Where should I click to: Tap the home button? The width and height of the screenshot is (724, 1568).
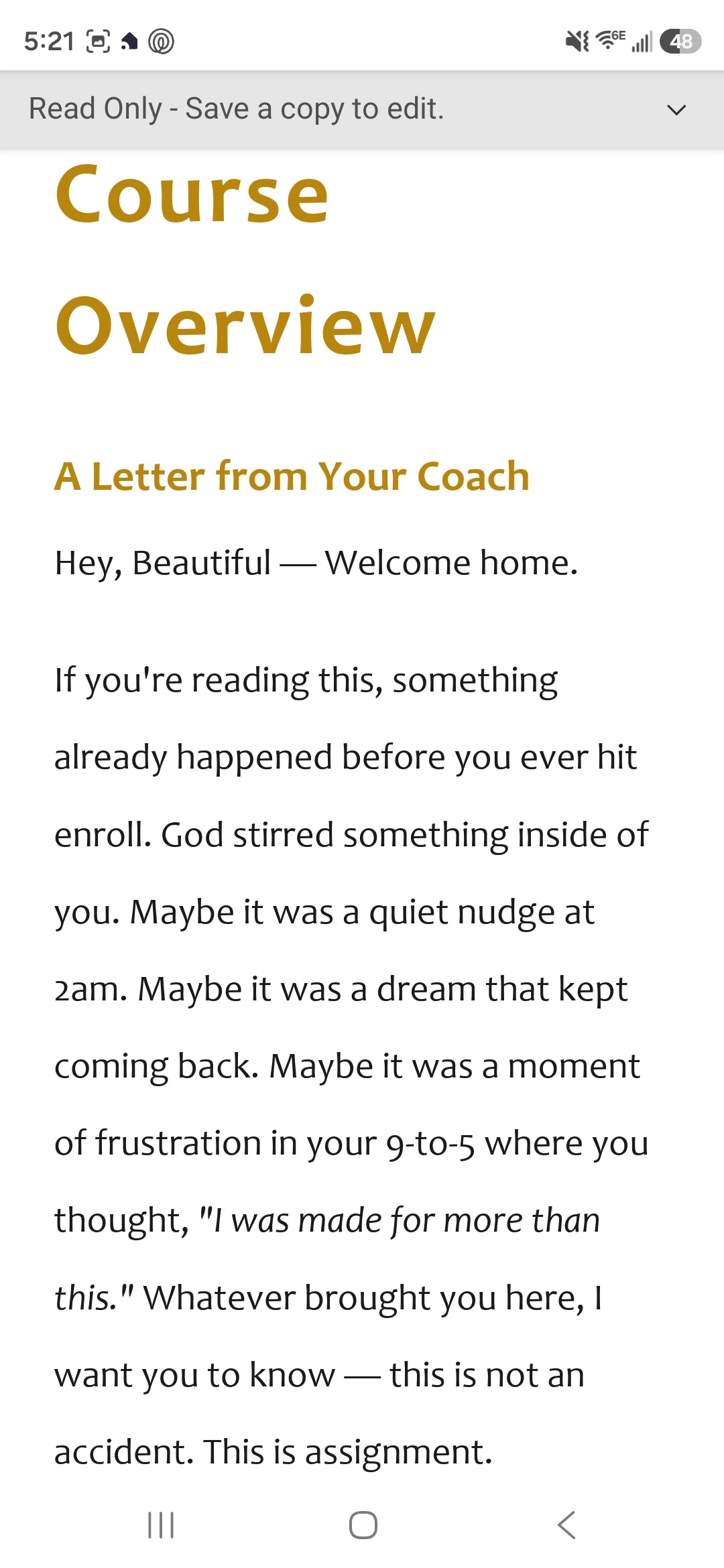pos(363,1525)
